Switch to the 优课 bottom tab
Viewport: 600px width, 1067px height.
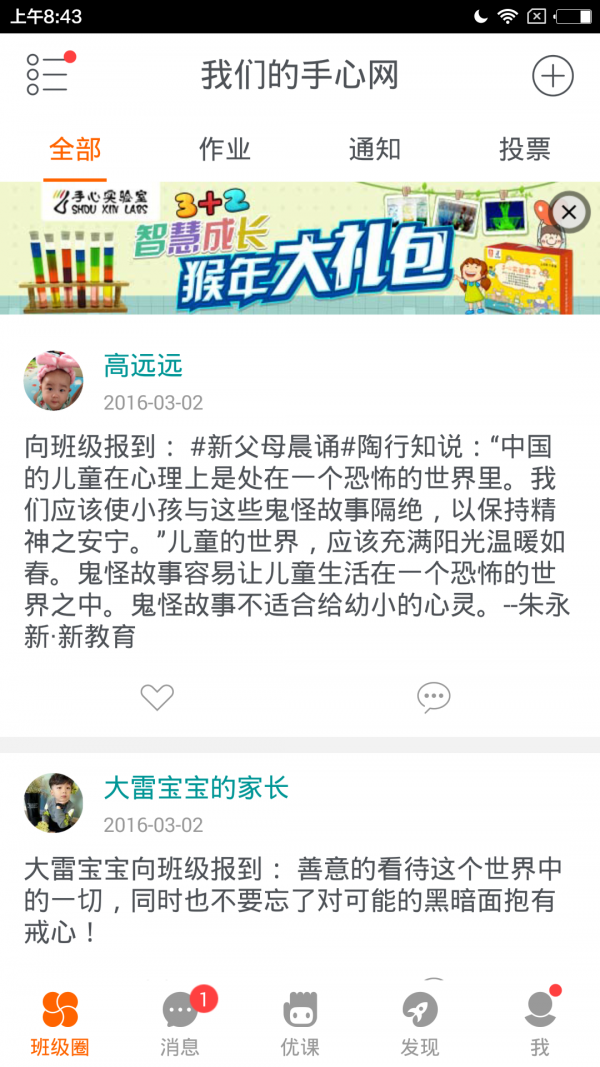300,1023
